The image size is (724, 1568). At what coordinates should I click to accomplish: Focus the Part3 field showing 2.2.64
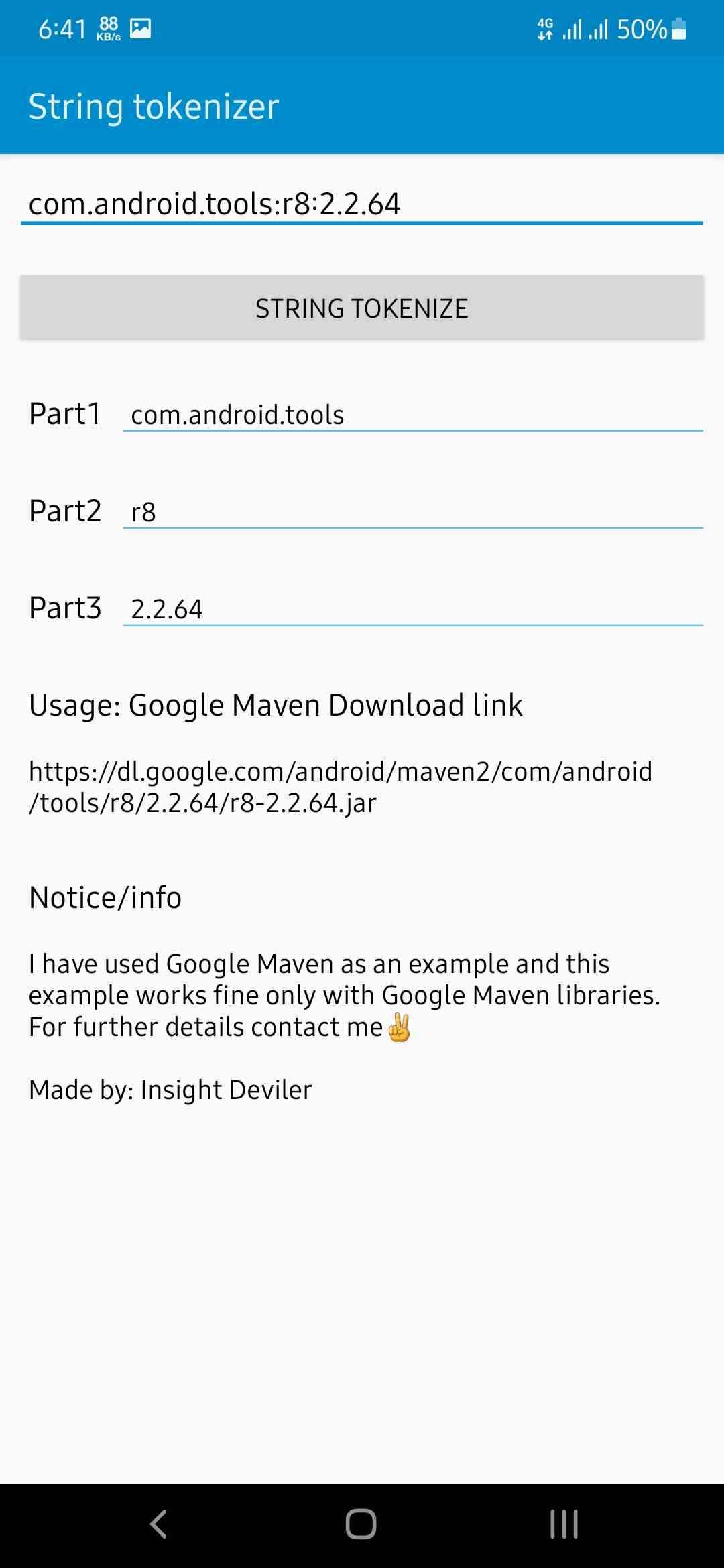pos(412,609)
